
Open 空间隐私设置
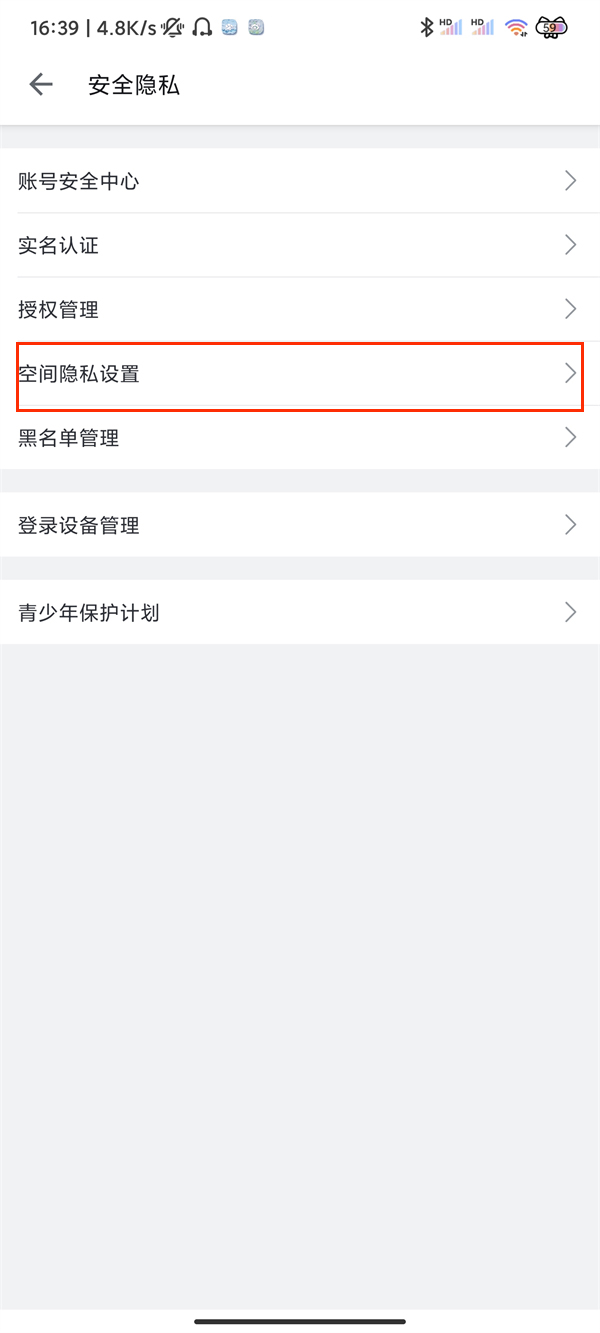[300, 374]
